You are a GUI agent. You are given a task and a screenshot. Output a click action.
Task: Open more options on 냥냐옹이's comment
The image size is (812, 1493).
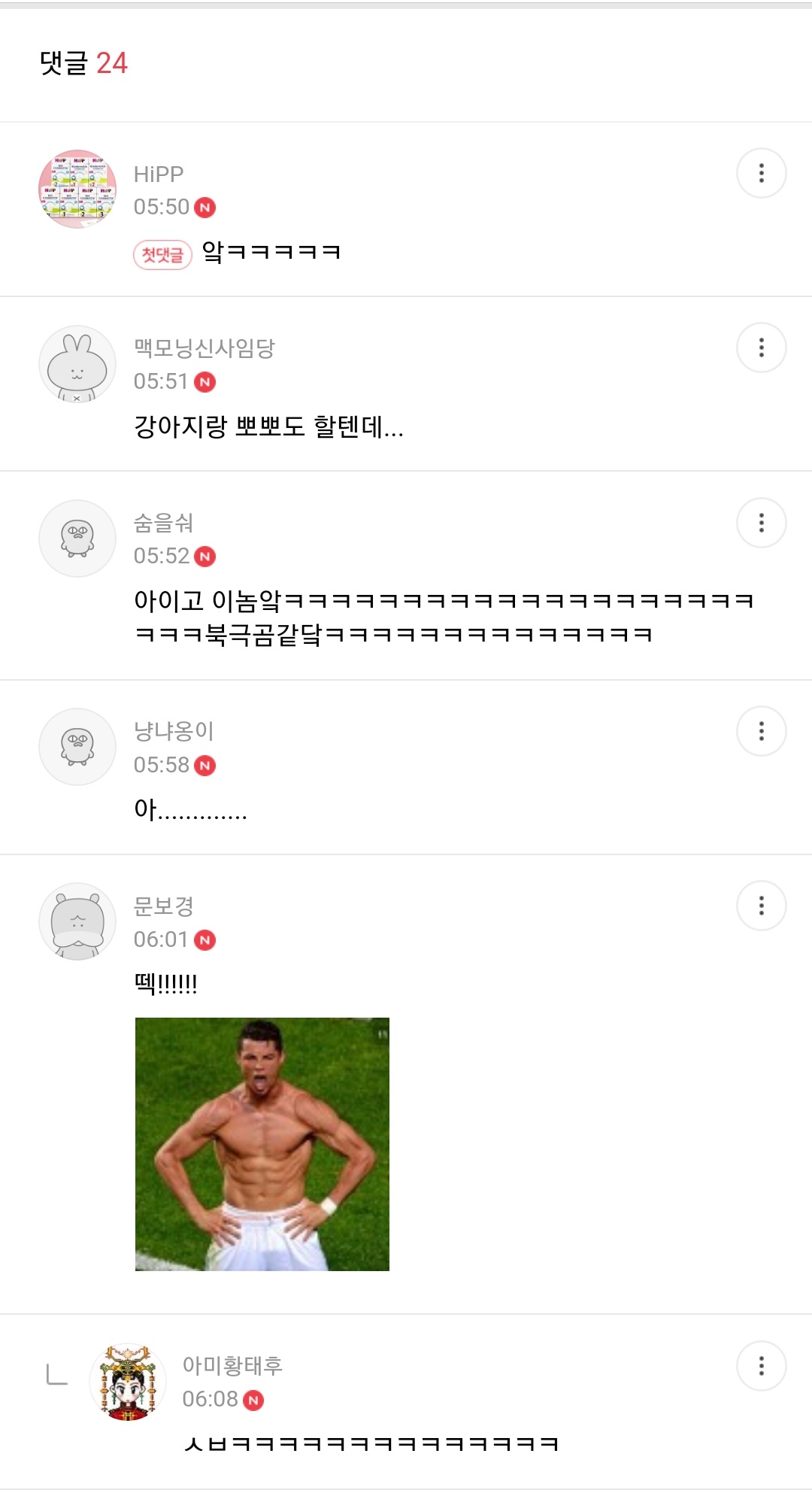tap(761, 731)
